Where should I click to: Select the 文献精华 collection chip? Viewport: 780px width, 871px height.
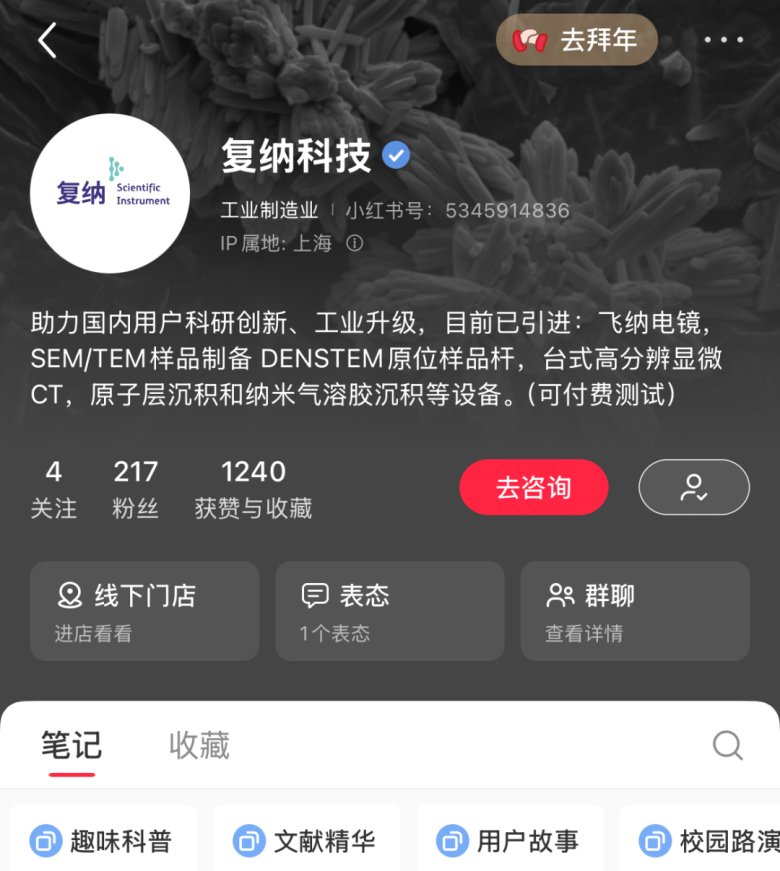[x=307, y=841]
